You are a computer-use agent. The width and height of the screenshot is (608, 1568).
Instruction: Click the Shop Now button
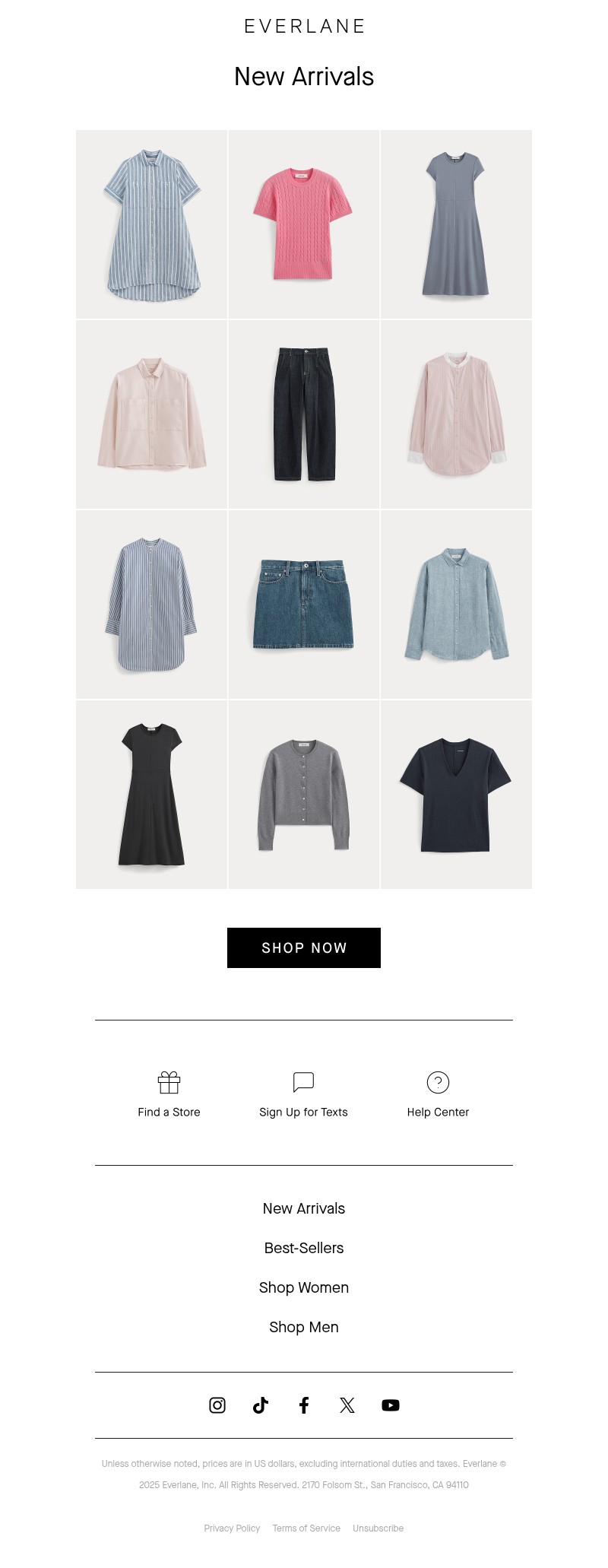click(303, 947)
